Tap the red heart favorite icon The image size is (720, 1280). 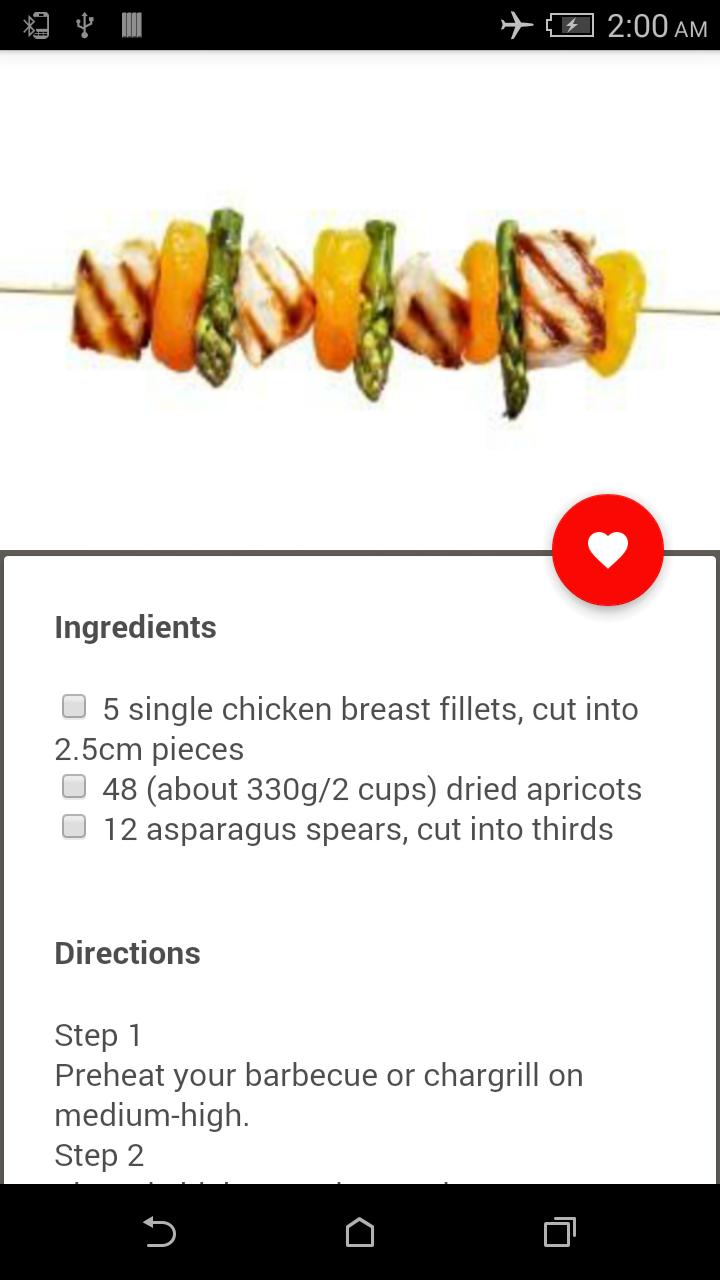click(607, 549)
